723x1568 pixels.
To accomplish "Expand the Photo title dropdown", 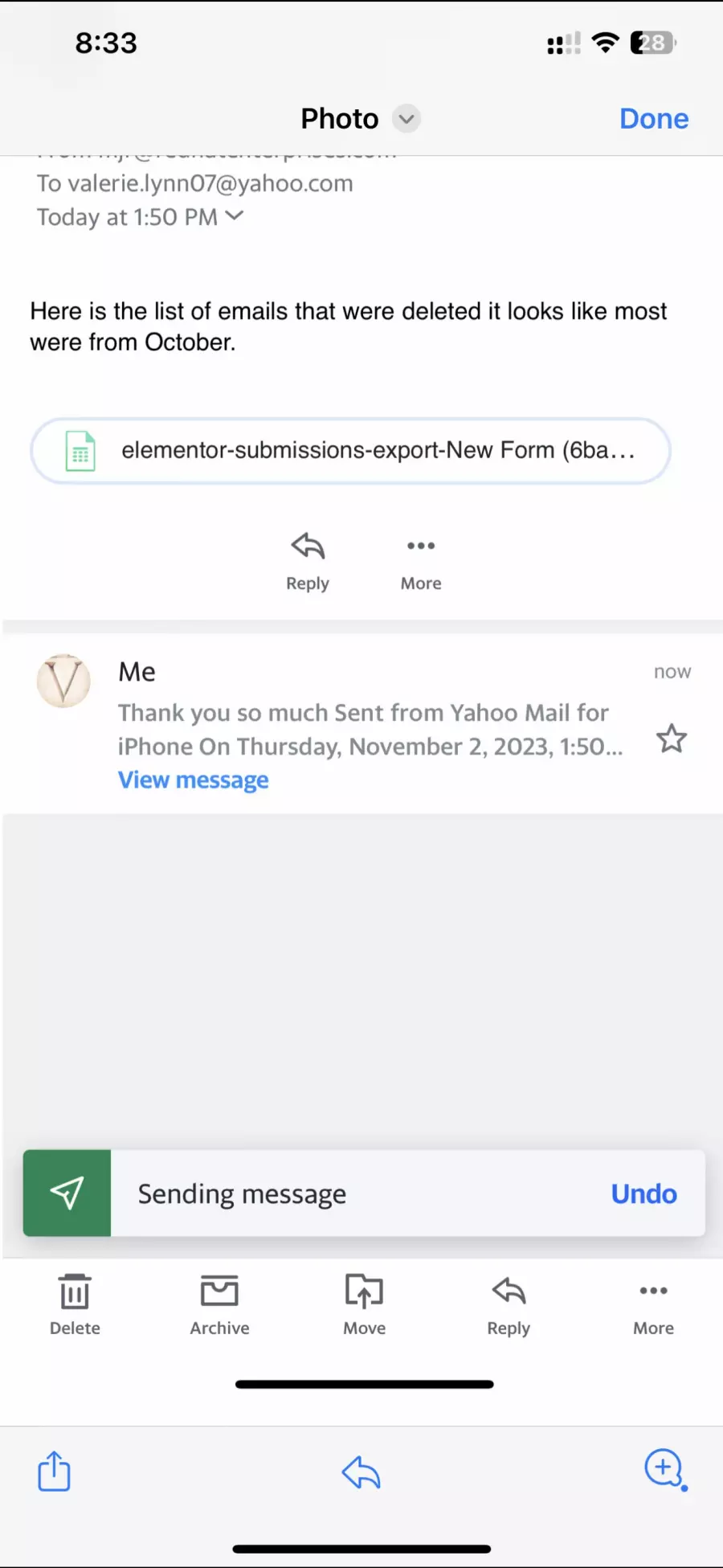I will tap(406, 119).
